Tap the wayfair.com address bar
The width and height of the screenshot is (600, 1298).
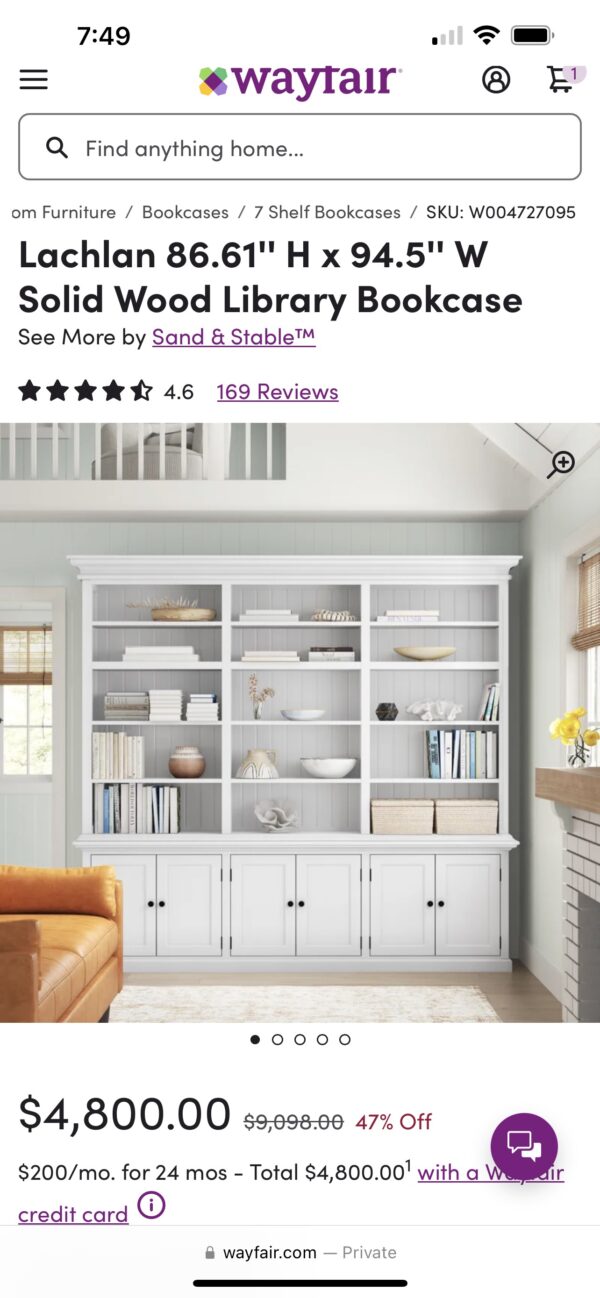300,1252
